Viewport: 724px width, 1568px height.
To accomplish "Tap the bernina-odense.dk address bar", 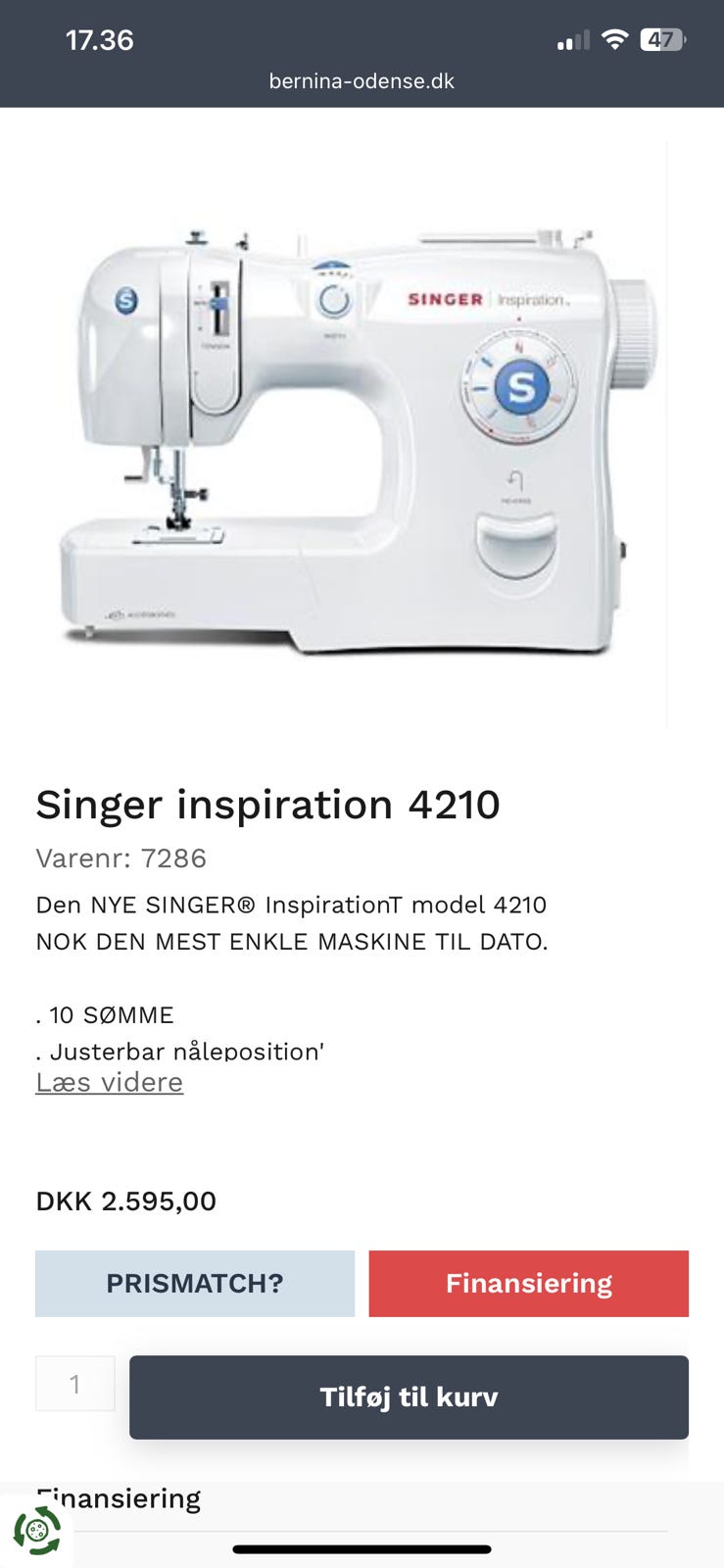I will [362, 81].
